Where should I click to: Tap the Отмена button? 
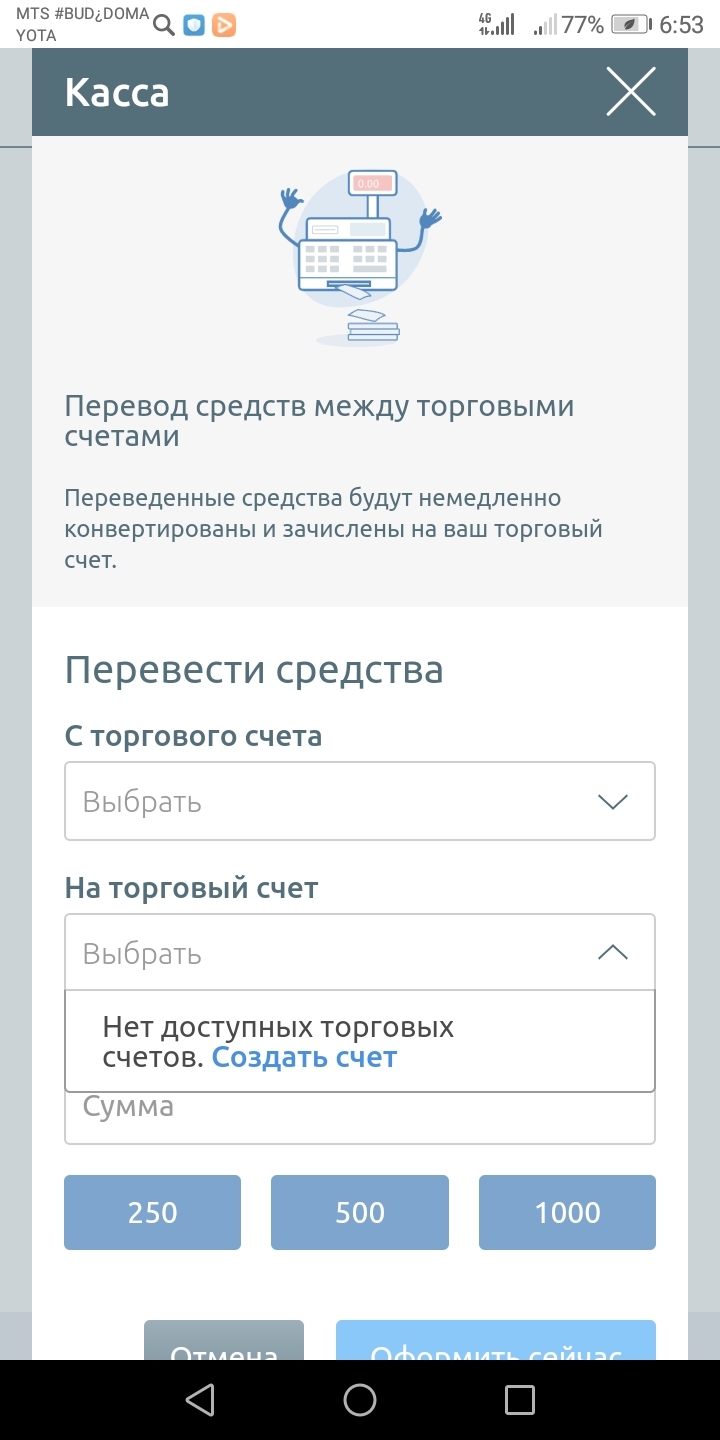[x=224, y=1342]
